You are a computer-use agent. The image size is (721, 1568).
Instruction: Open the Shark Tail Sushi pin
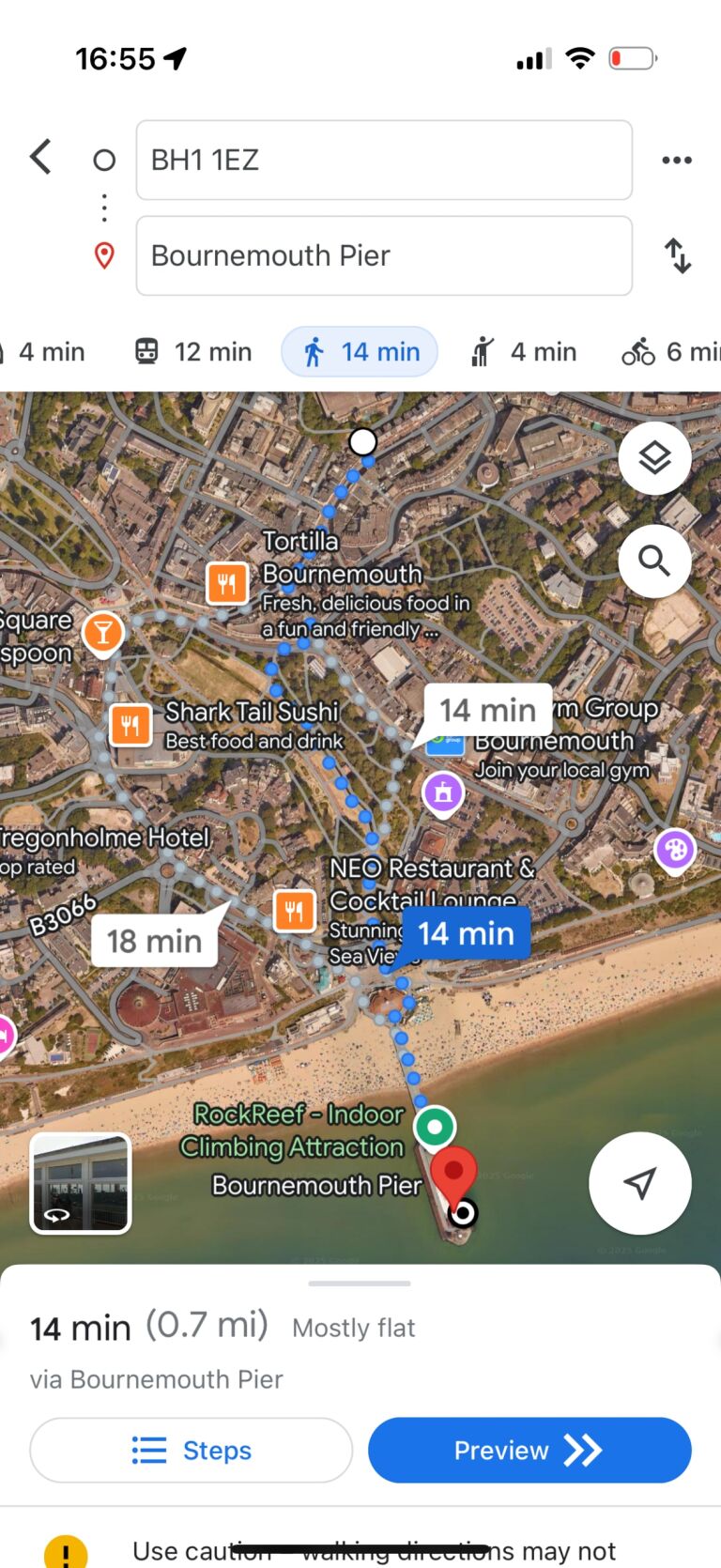(130, 725)
